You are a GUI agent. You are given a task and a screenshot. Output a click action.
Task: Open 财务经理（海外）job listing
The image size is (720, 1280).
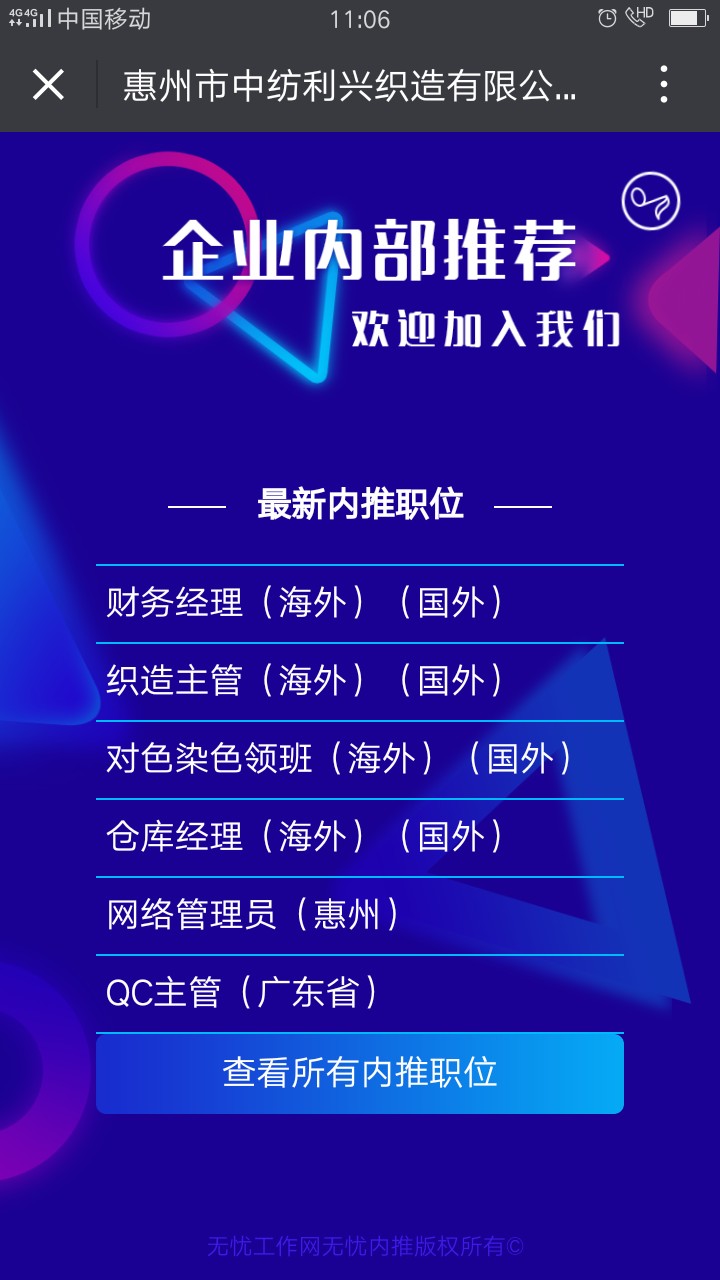[304, 603]
